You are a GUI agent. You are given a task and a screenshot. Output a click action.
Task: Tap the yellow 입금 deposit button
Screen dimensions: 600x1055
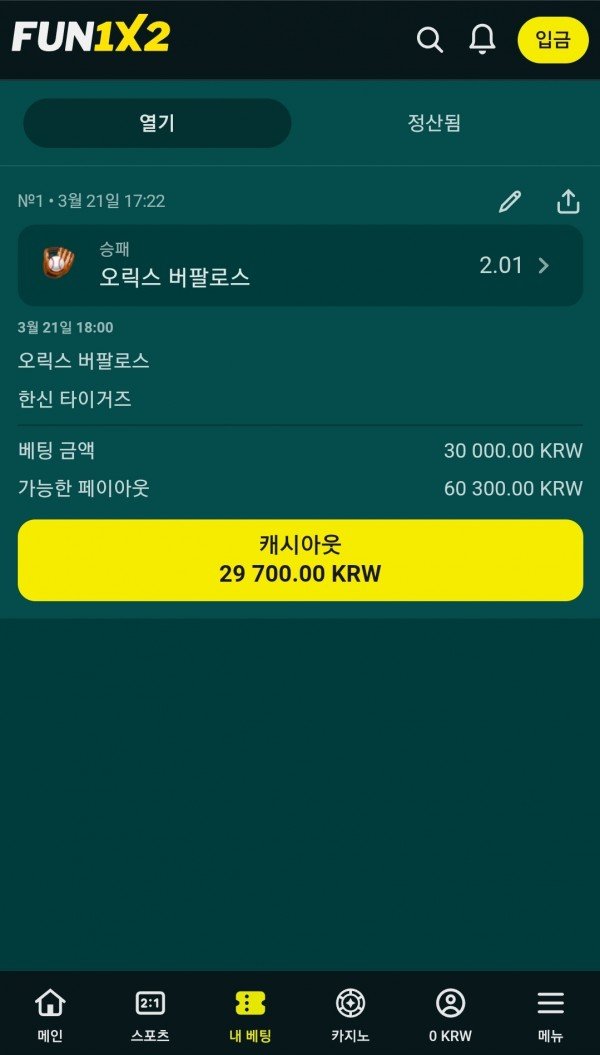pyautogui.click(x=552, y=40)
